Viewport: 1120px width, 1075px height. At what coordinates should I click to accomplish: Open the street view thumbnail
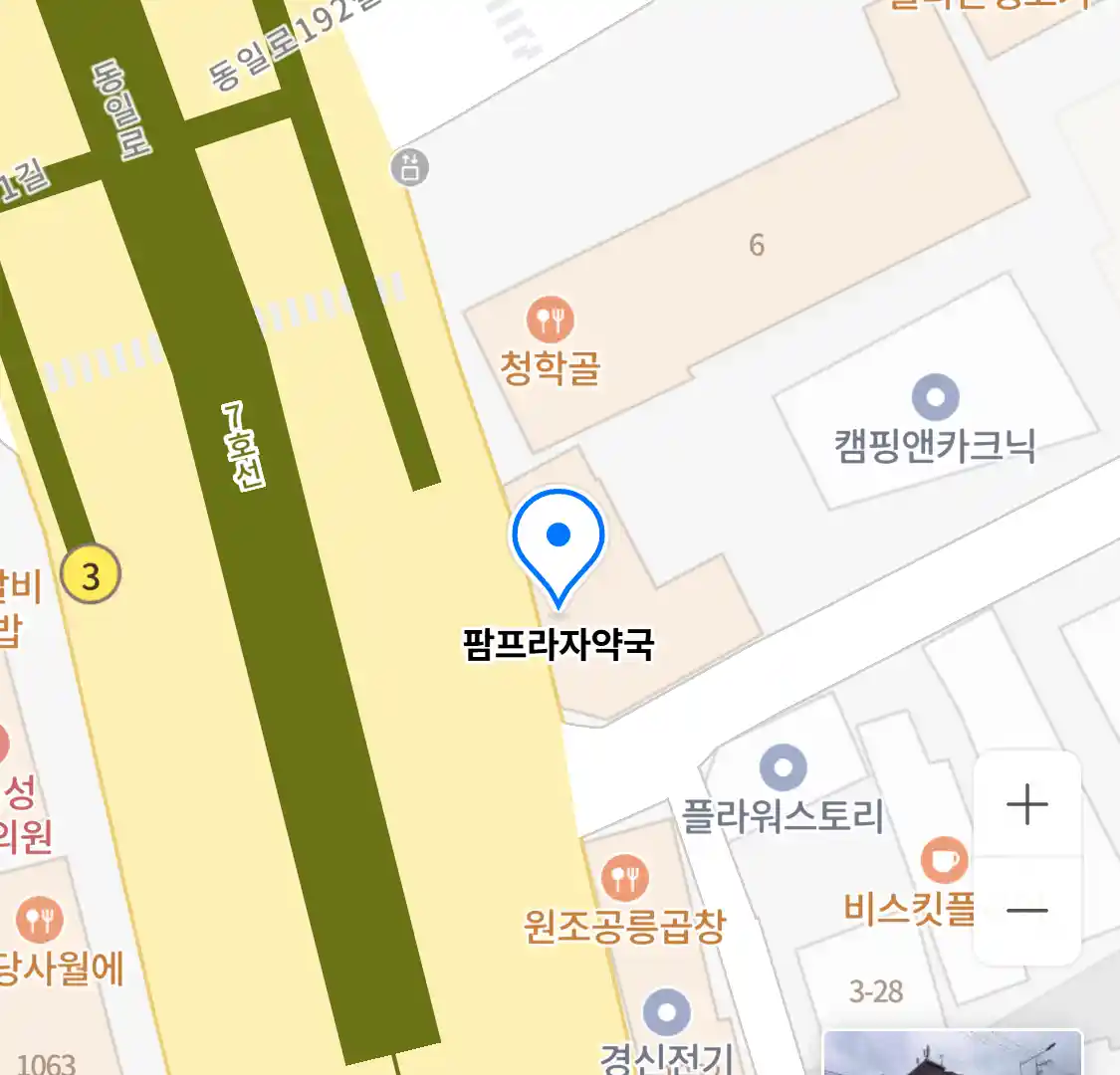(951, 1053)
